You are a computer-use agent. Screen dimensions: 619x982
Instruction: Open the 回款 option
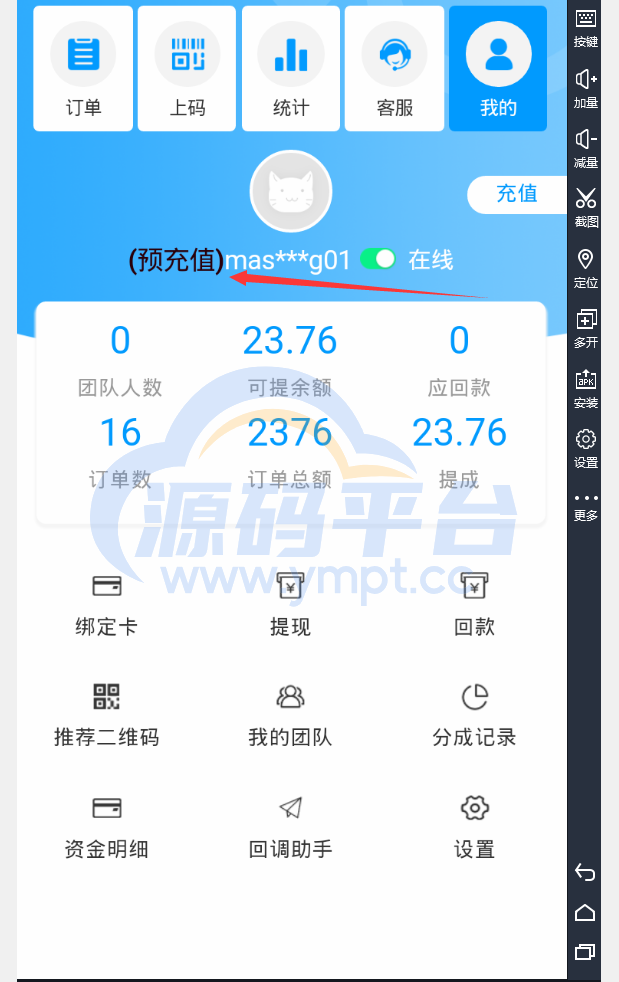coord(474,606)
